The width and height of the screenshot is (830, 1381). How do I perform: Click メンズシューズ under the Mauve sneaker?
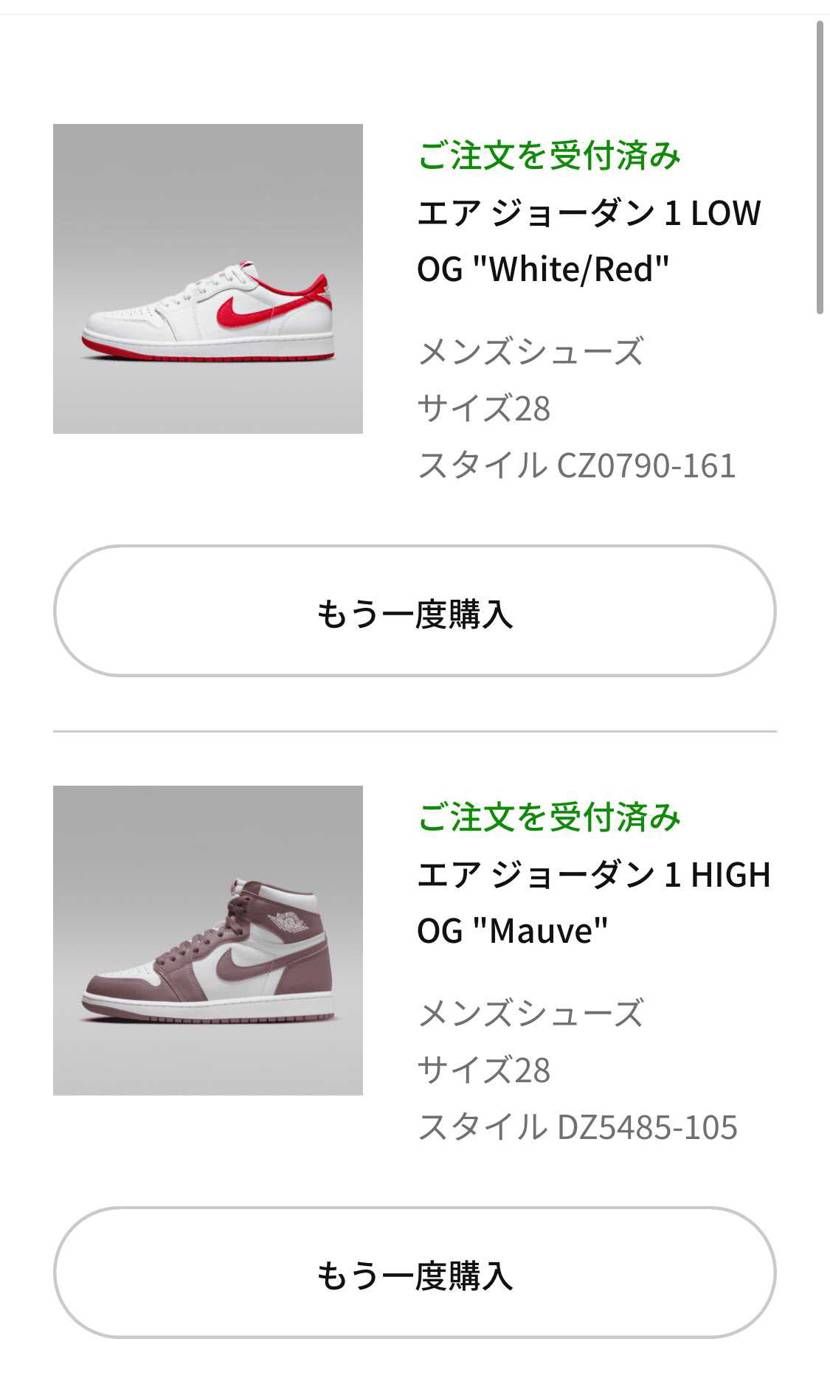(530, 1013)
